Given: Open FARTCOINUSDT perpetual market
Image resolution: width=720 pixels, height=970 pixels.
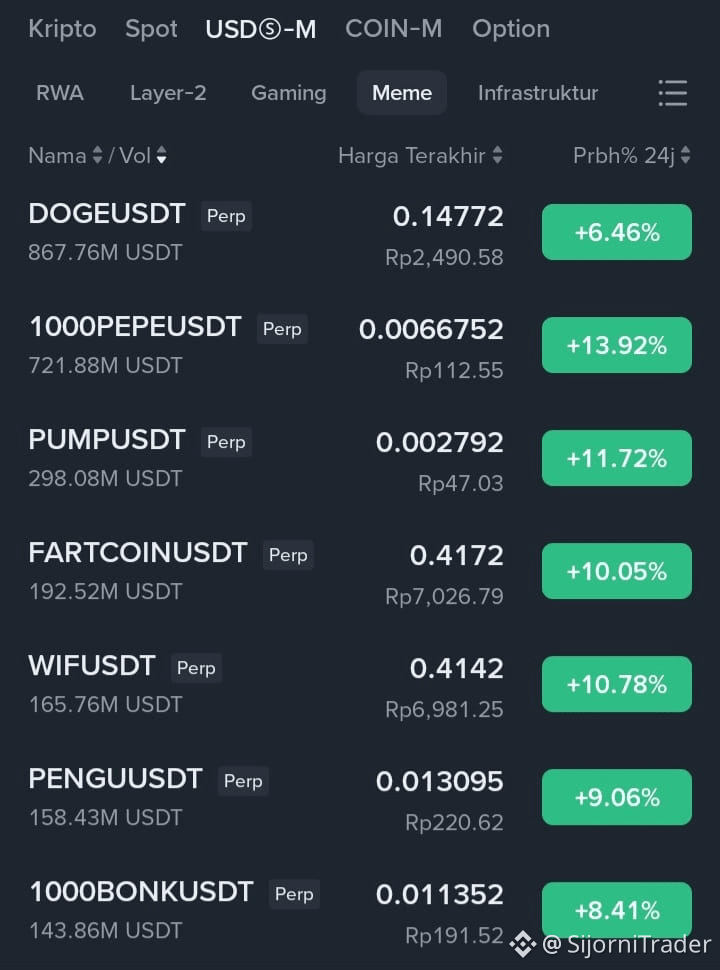Looking at the screenshot, I should [x=137, y=553].
